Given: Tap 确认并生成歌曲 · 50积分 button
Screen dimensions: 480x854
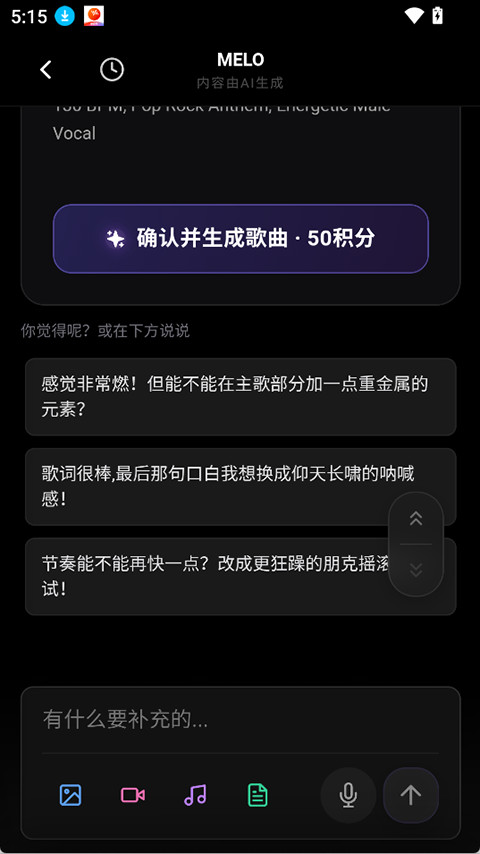Looking at the screenshot, I should click(x=240, y=239).
